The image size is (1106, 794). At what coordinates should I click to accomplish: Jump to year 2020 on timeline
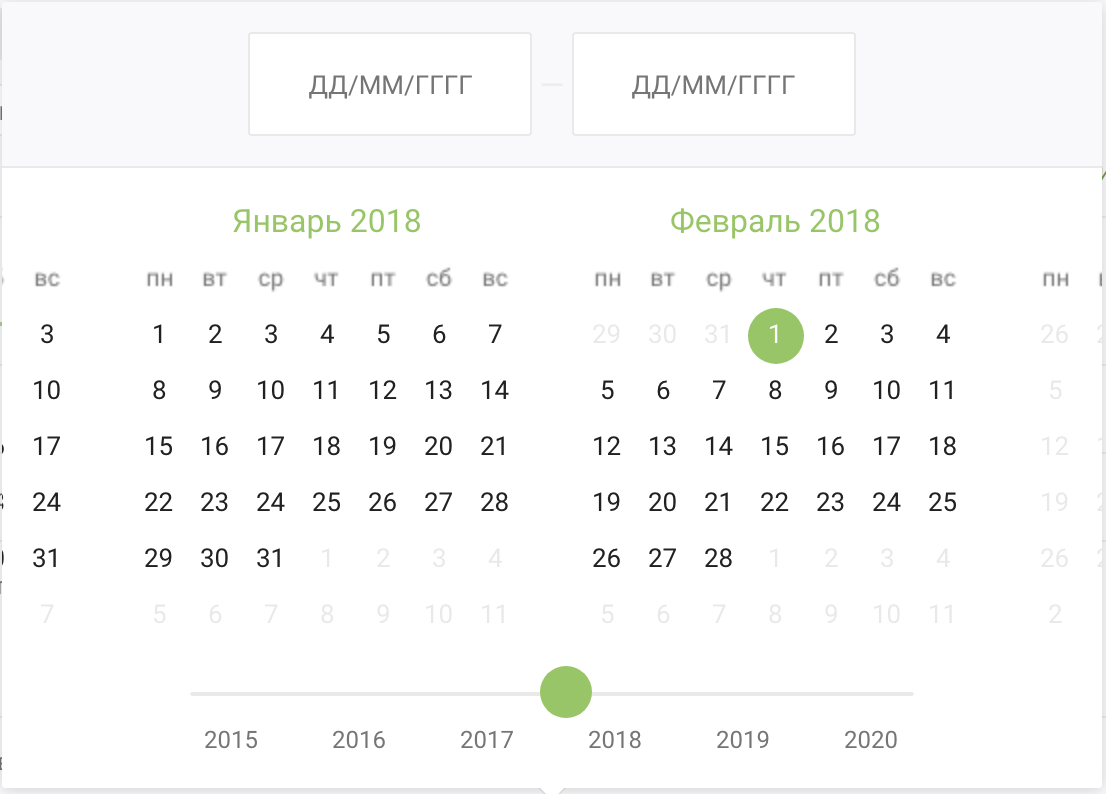(x=871, y=740)
